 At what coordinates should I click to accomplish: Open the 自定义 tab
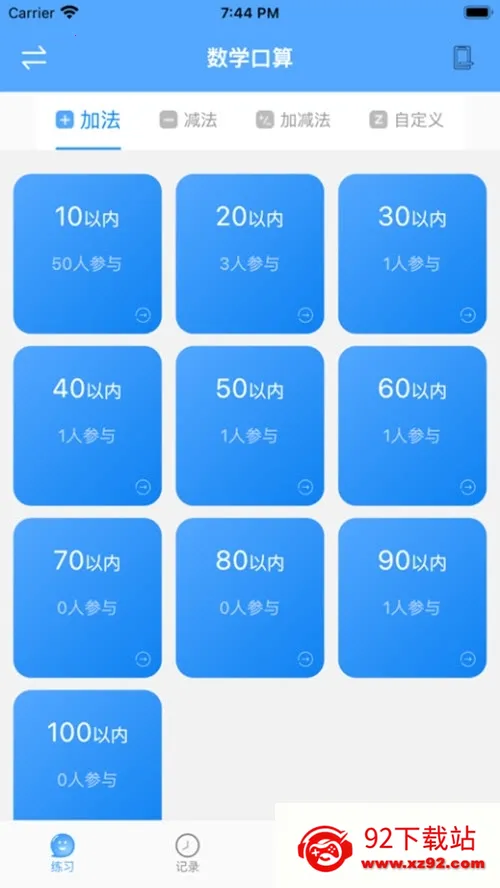(407, 120)
